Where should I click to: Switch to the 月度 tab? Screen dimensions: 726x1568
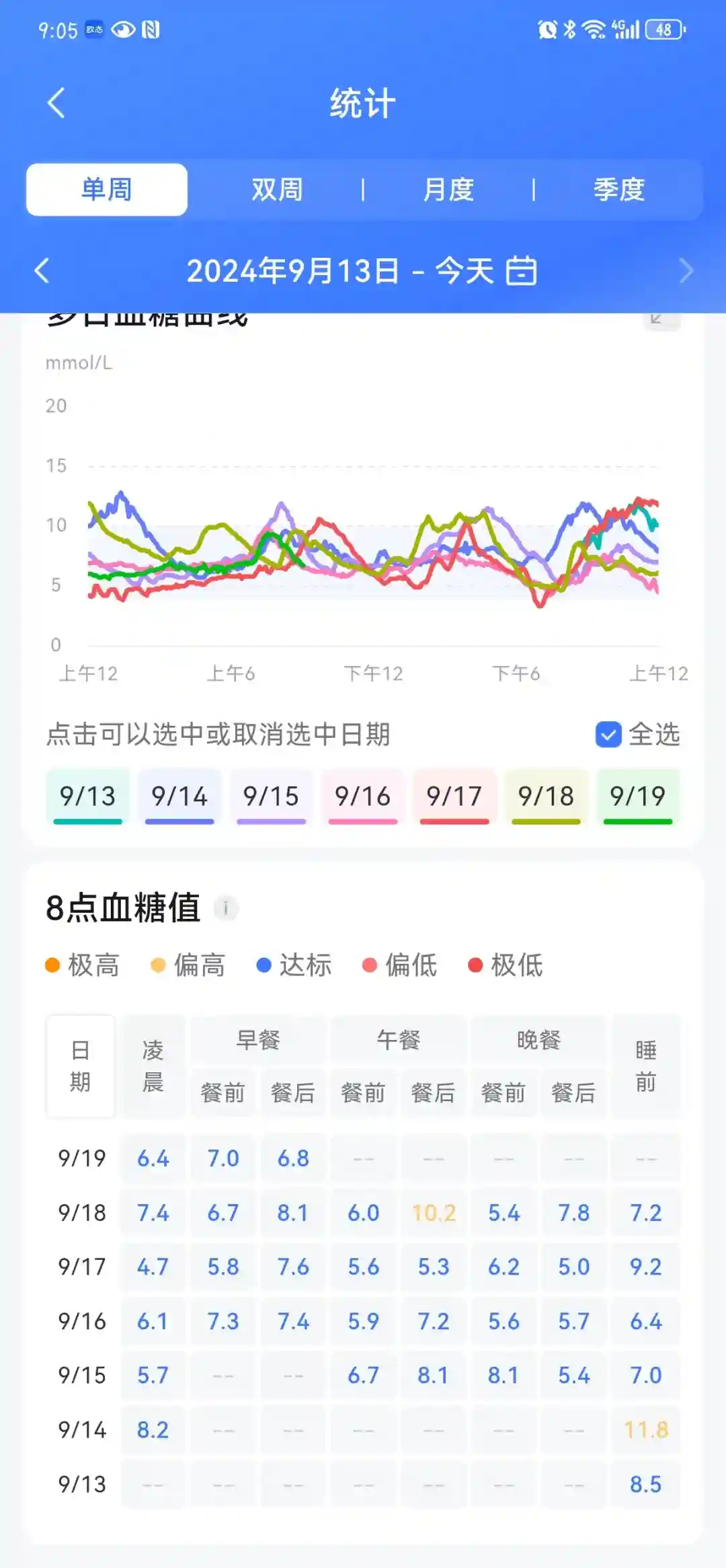pos(448,190)
